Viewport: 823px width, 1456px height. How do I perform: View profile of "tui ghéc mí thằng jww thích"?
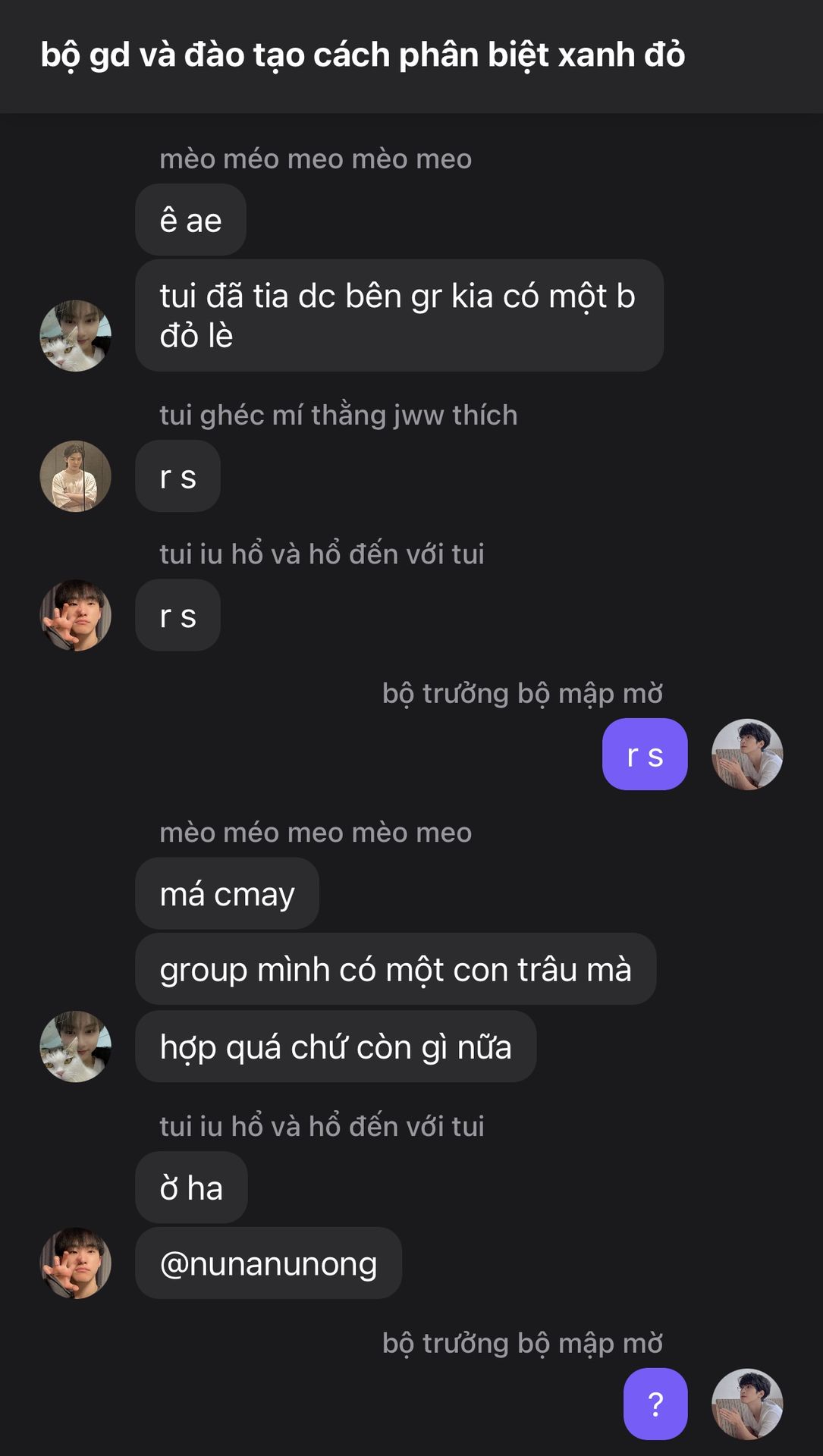point(75,476)
